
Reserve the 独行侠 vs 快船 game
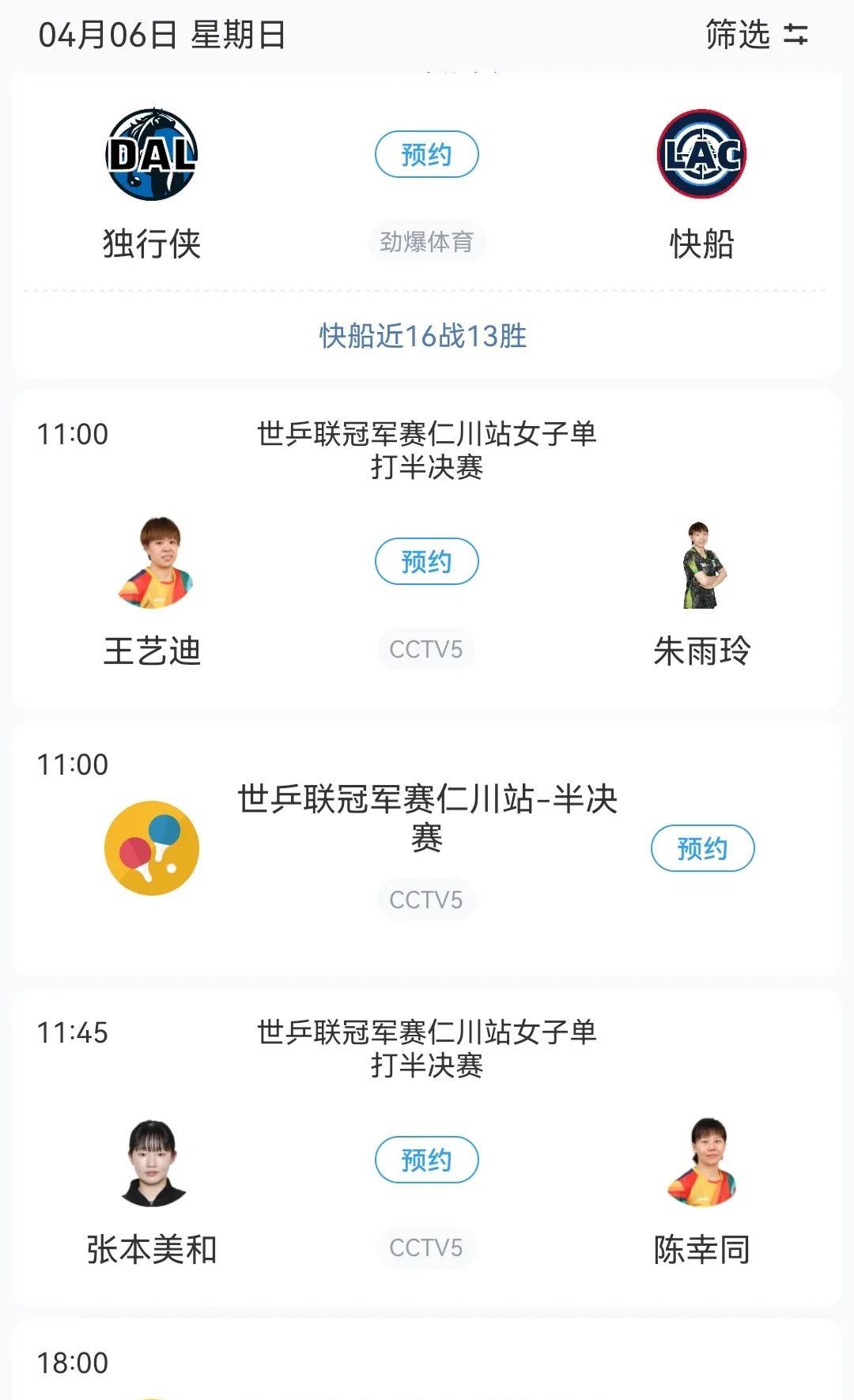pyautogui.click(x=426, y=154)
